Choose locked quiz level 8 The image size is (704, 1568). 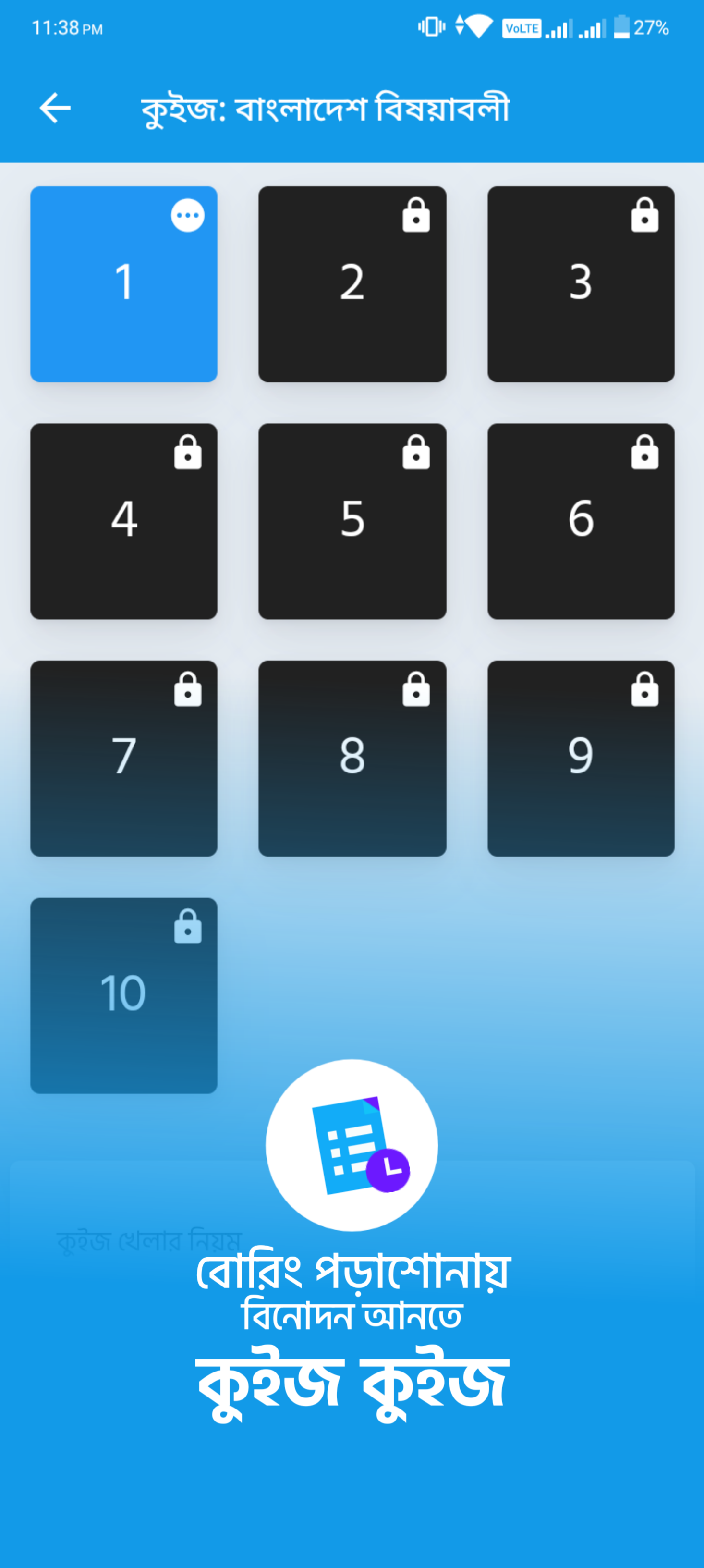352,758
